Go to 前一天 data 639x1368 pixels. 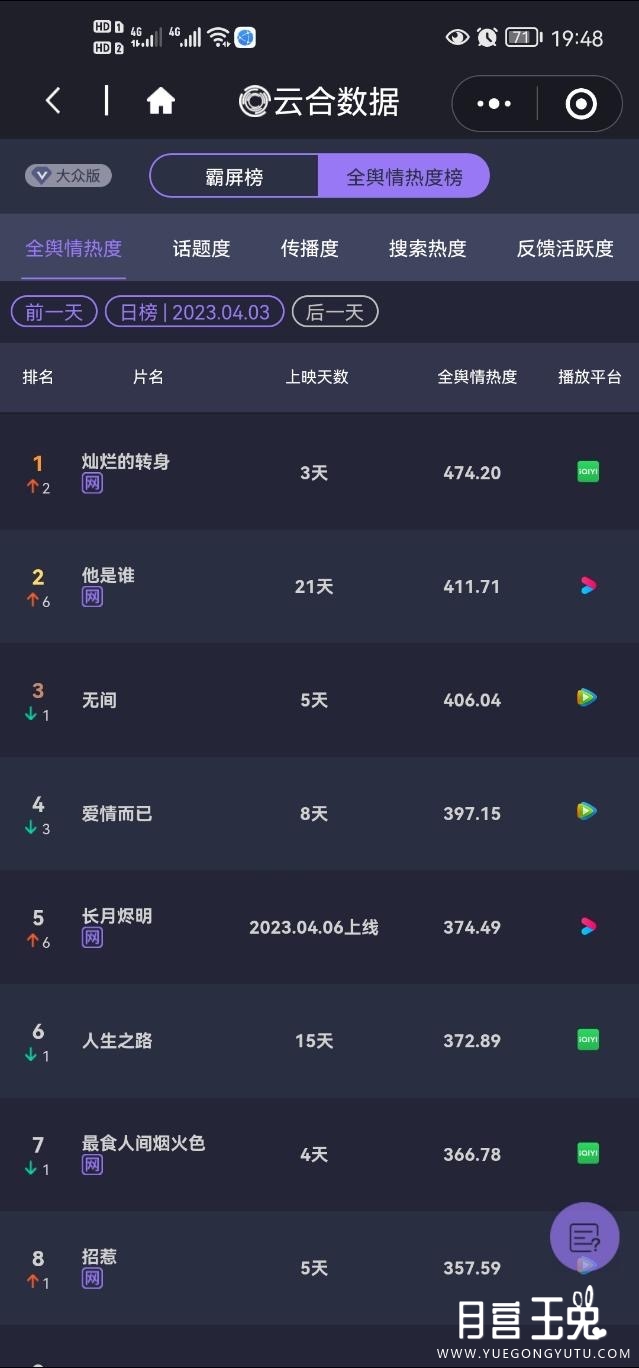[54, 312]
